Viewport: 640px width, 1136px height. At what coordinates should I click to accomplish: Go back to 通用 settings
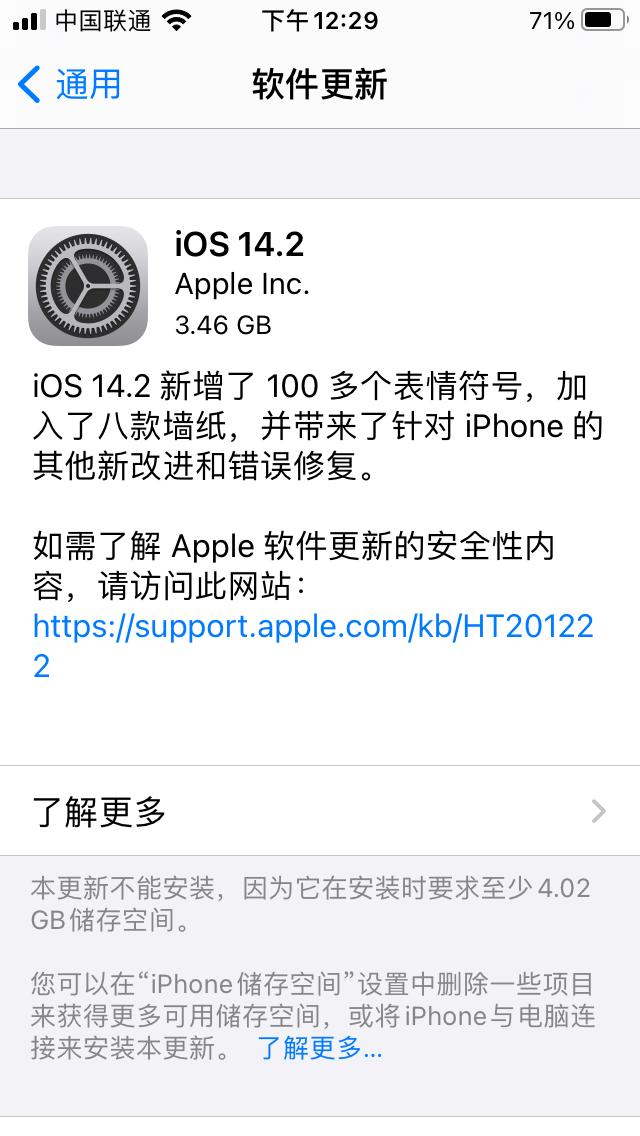[70, 84]
